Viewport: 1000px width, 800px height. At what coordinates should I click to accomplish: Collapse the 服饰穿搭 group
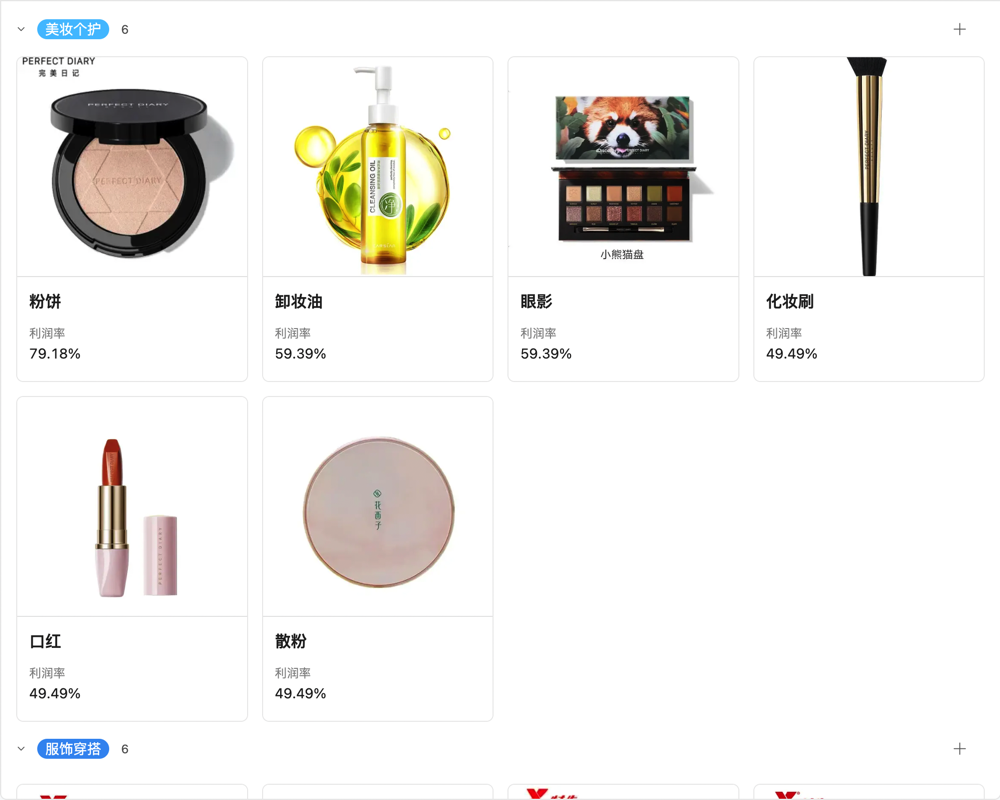tap(21, 749)
